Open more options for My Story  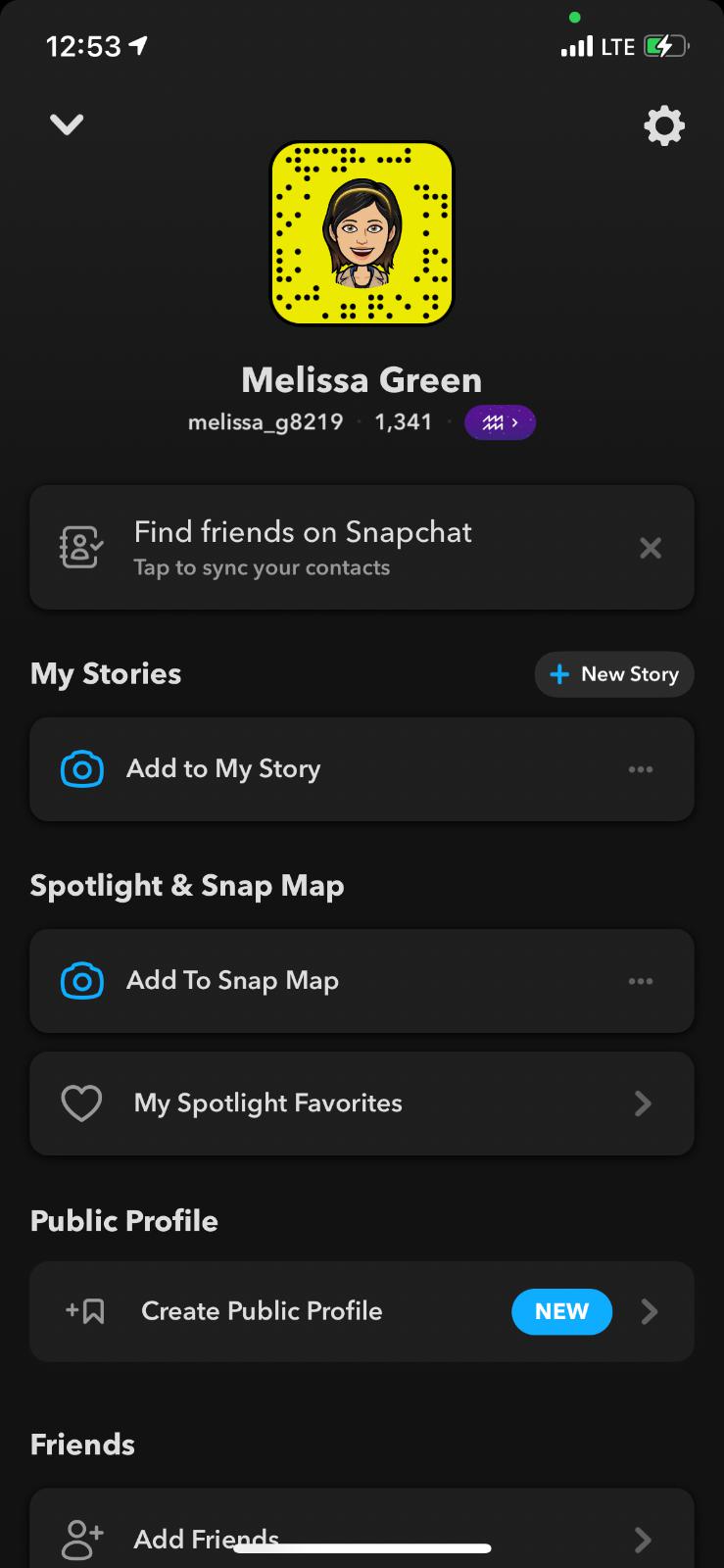[x=641, y=769]
